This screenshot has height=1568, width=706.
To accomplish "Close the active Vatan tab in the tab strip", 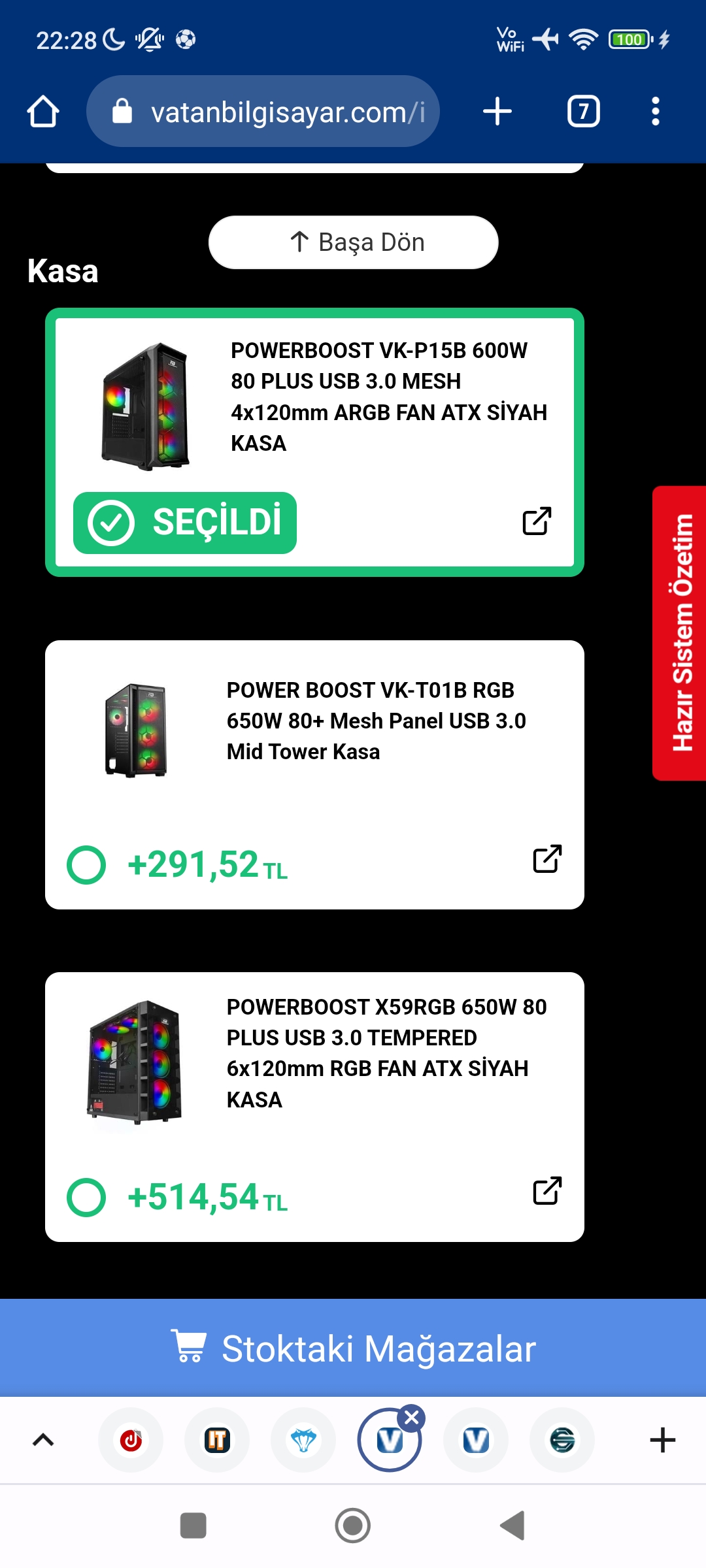I will click(x=412, y=1418).
